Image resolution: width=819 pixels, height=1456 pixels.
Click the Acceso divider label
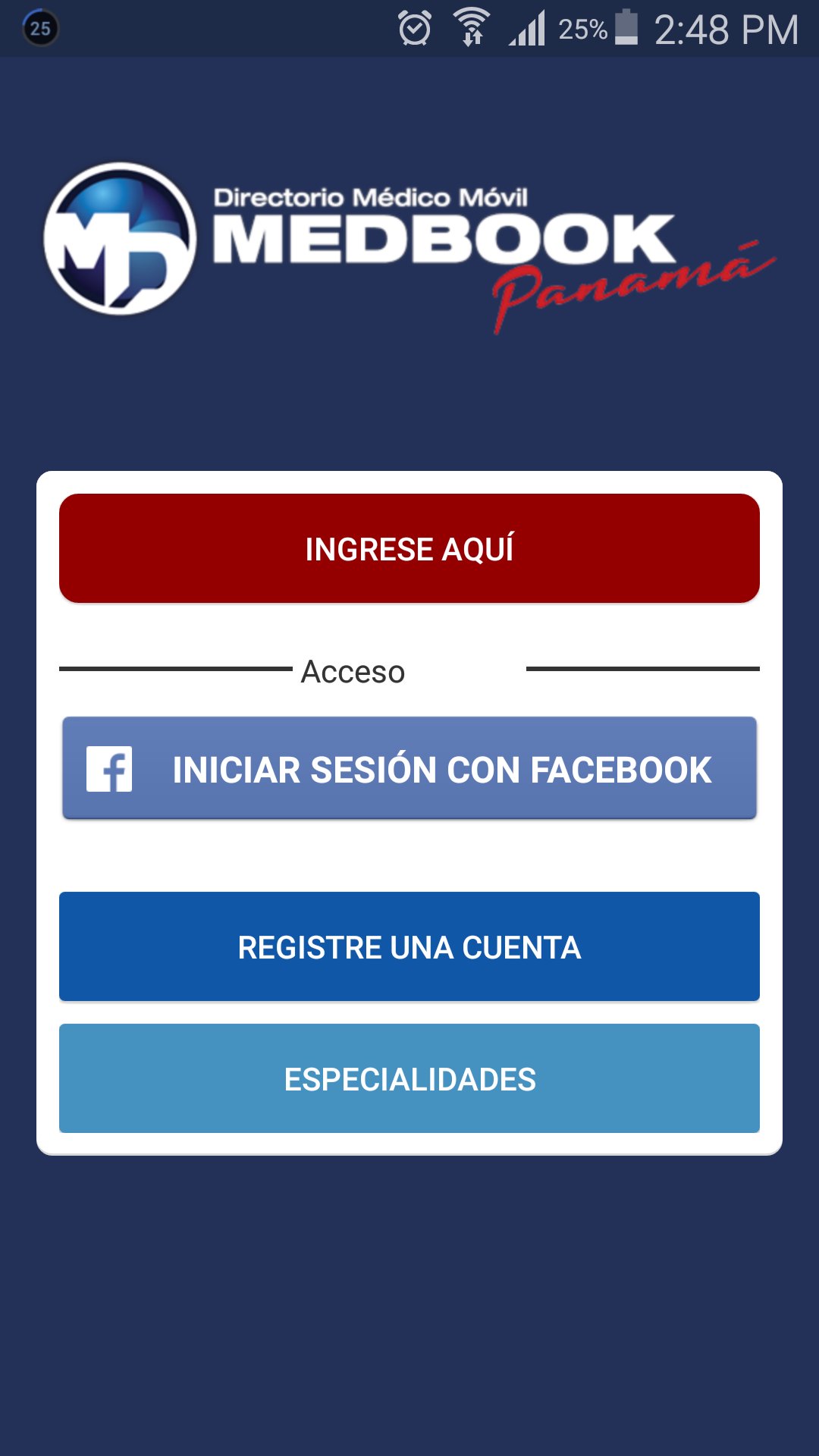click(353, 670)
